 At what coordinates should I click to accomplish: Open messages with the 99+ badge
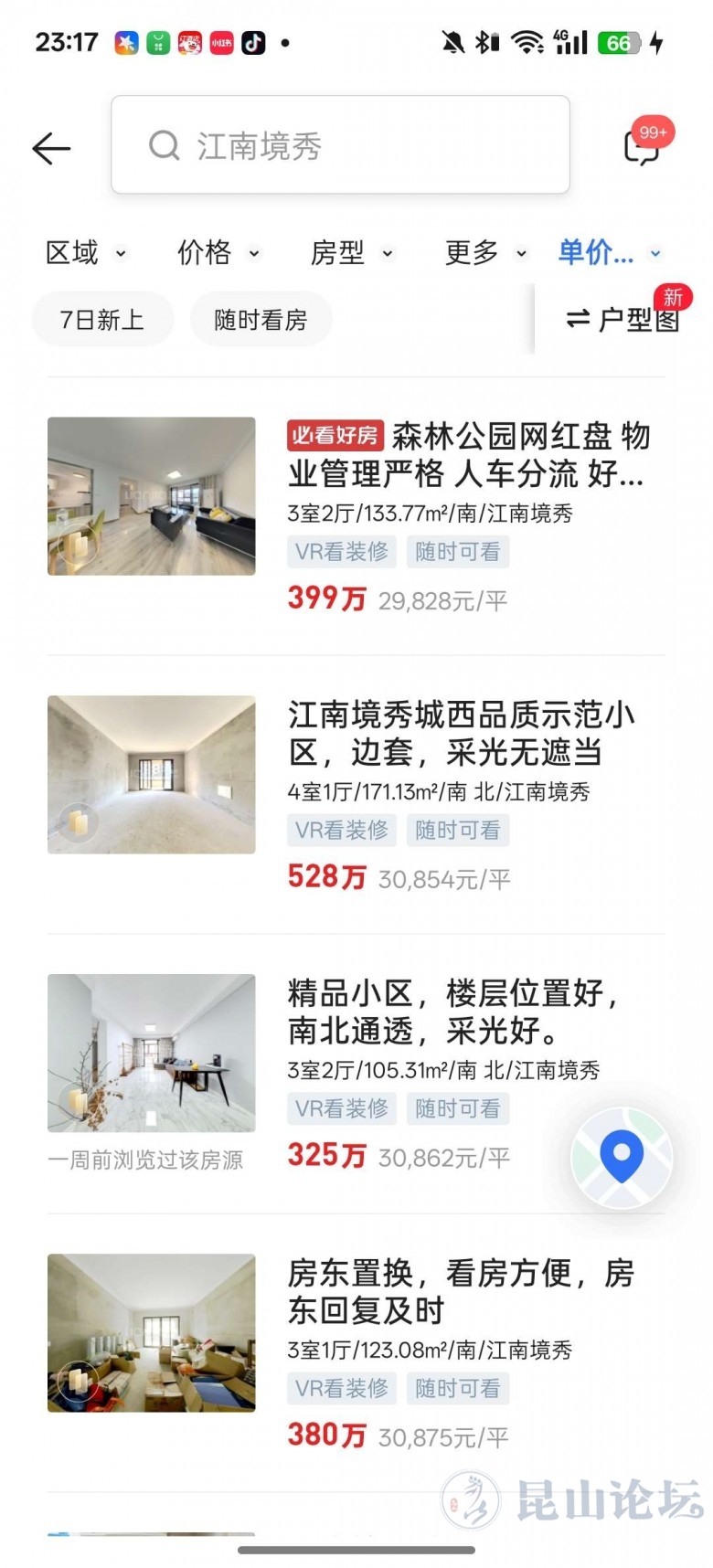(x=643, y=146)
